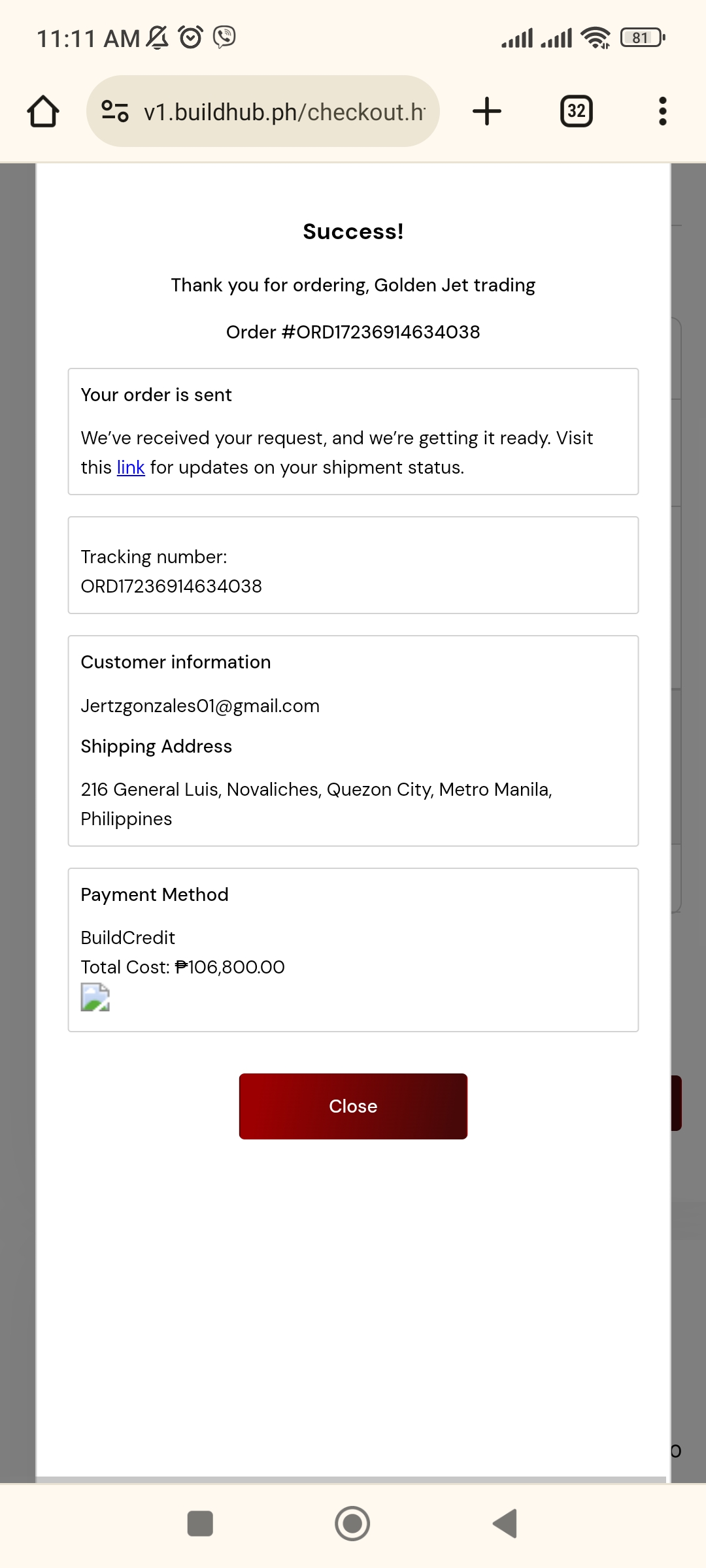
Task: Open the shipment status link
Action: (x=131, y=468)
